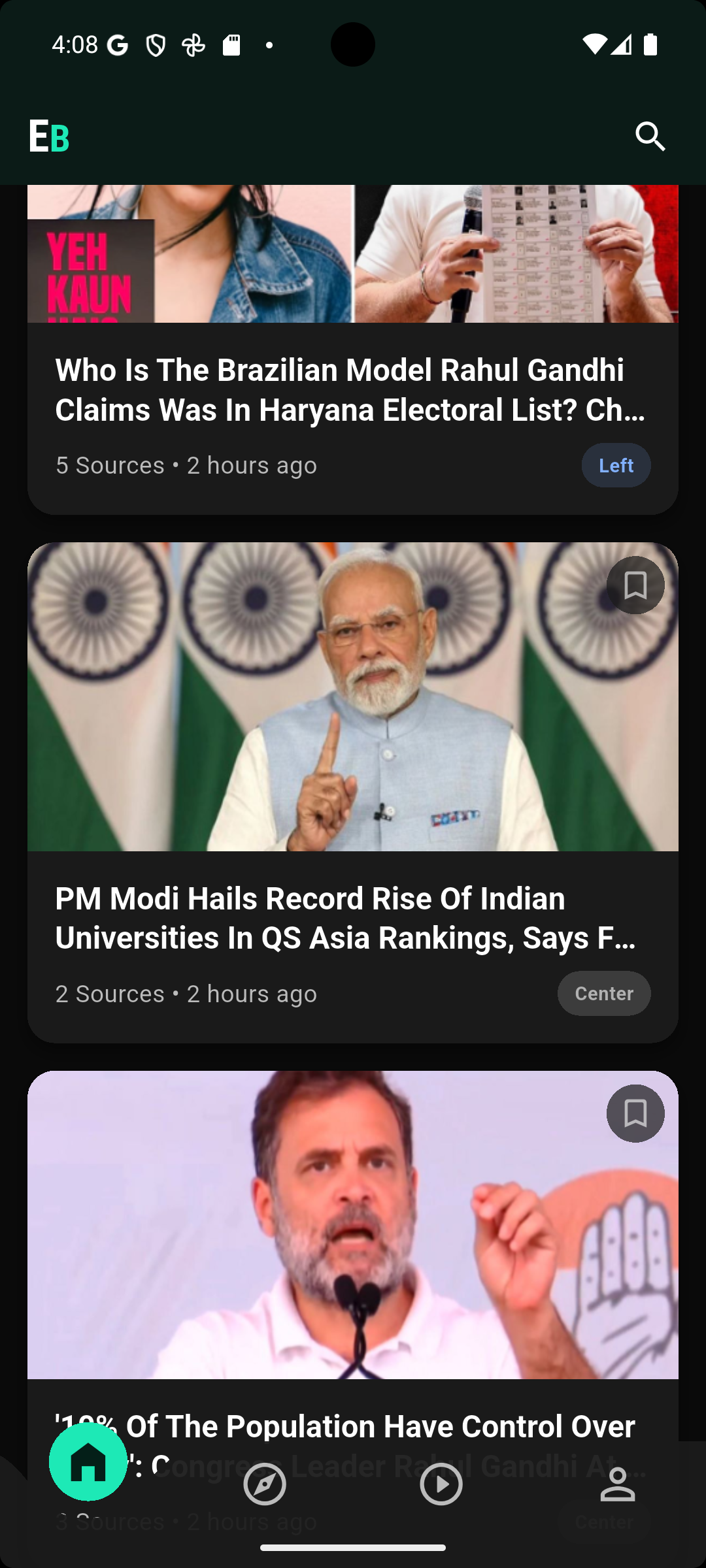This screenshot has height=1568, width=706.
Task: Toggle save on the Modi article bookmark
Action: pyautogui.click(x=635, y=585)
